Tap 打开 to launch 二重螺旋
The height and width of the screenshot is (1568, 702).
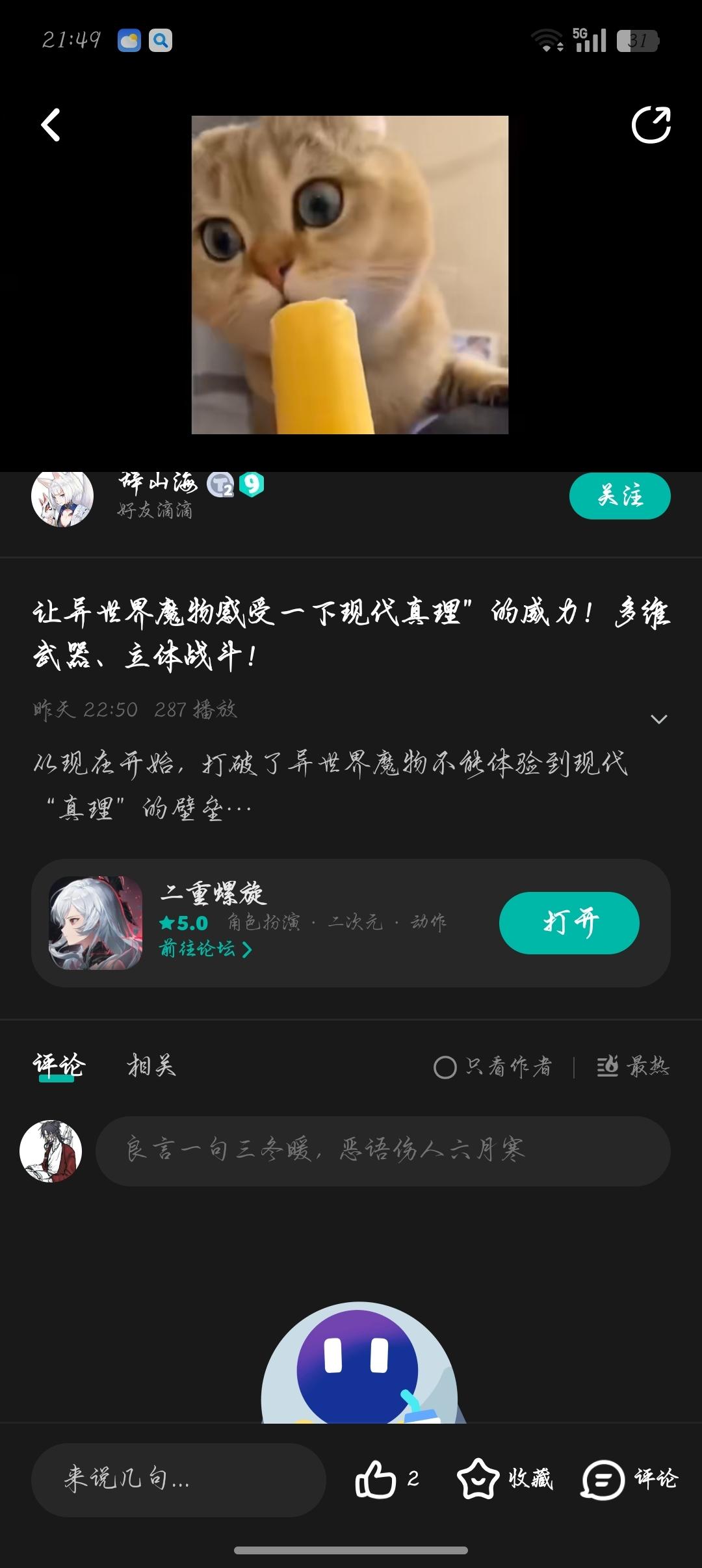coord(569,922)
